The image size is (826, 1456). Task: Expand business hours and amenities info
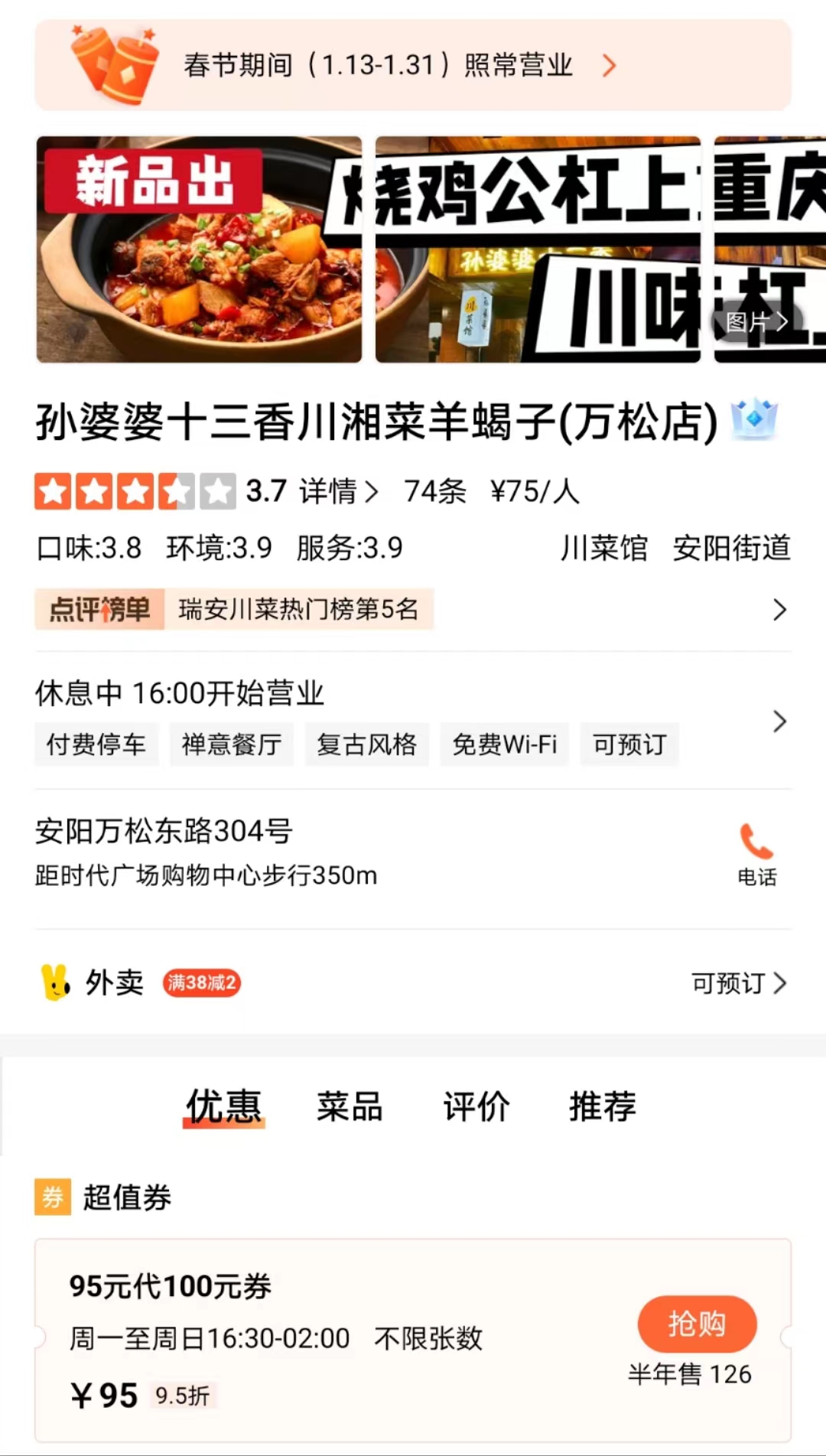[779, 721]
